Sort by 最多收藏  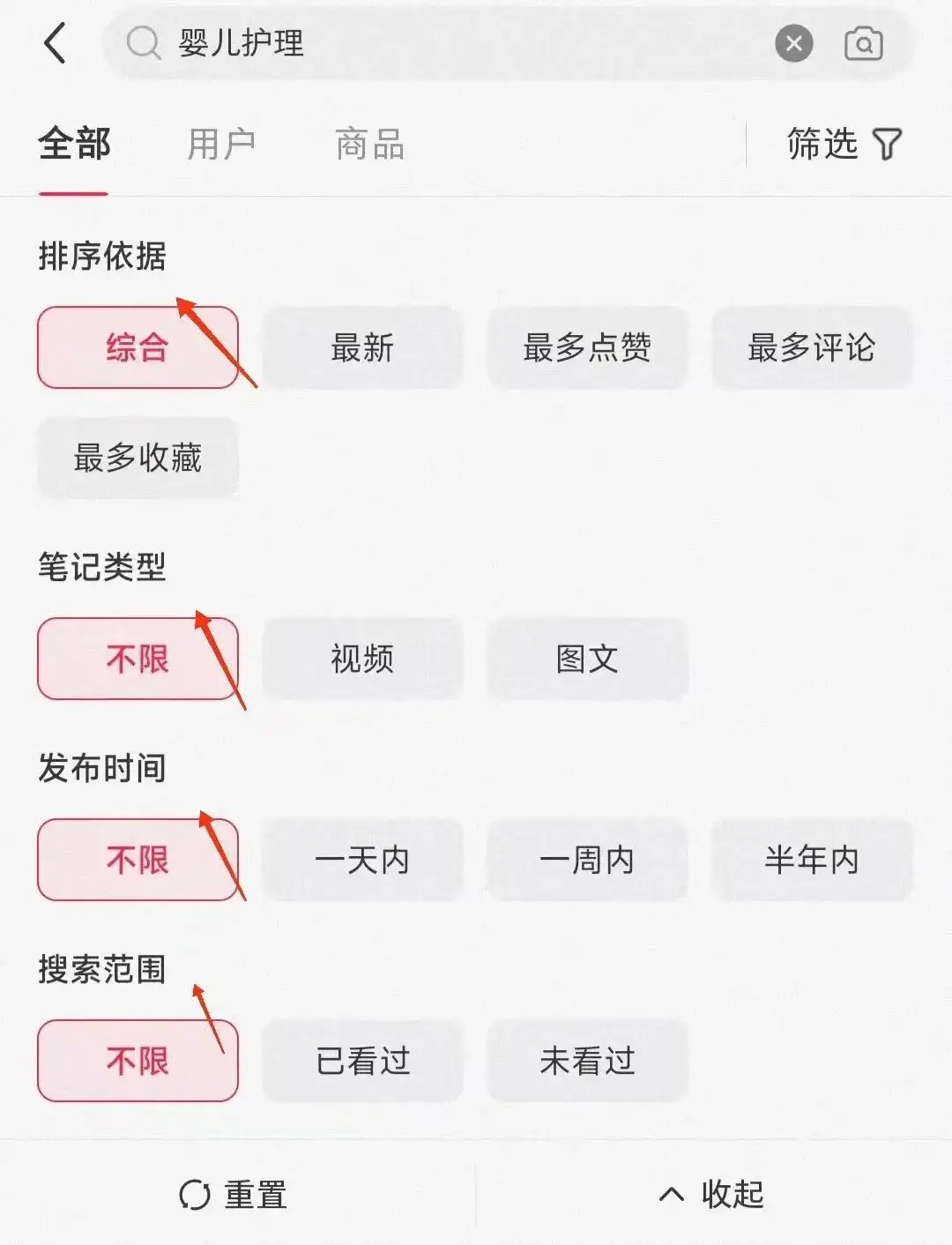click(x=138, y=458)
